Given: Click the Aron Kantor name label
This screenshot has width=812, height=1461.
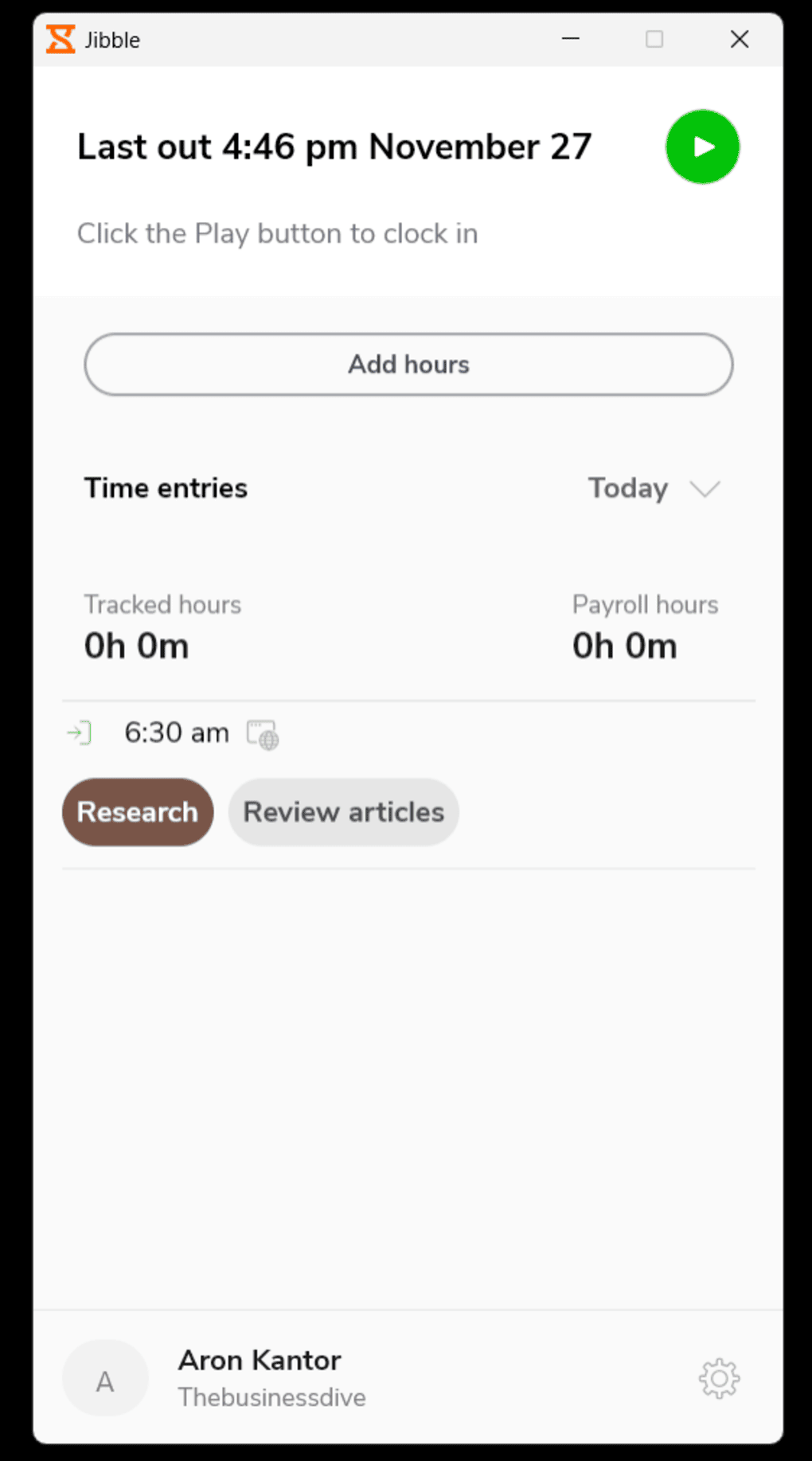Looking at the screenshot, I should click(260, 1360).
